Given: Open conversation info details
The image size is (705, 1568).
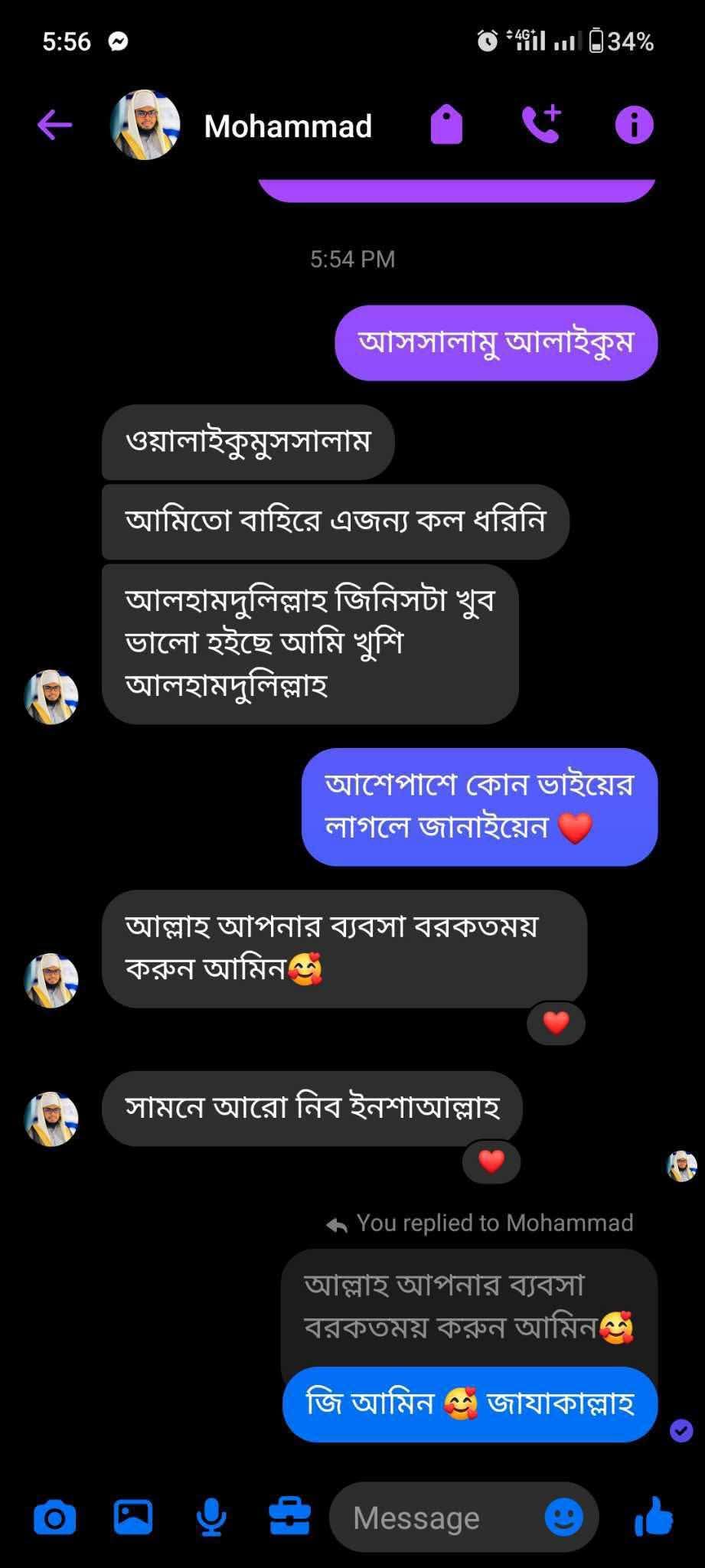Looking at the screenshot, I should point(634,125).
